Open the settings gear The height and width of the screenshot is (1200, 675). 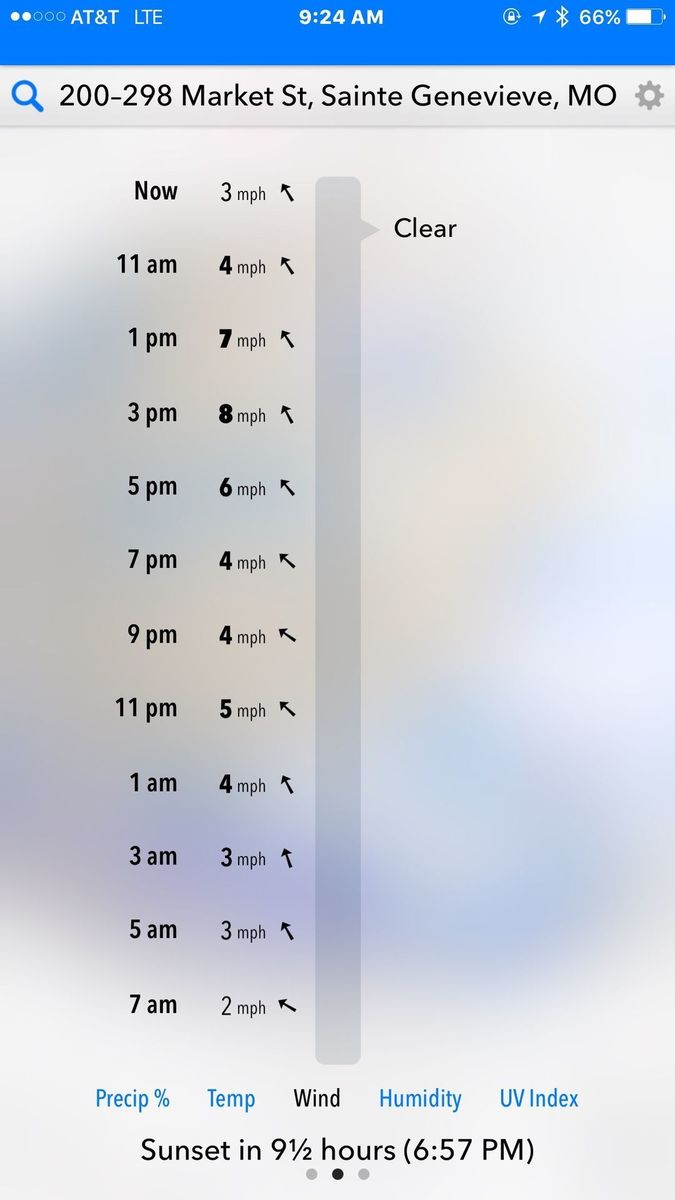click(649, 97)
